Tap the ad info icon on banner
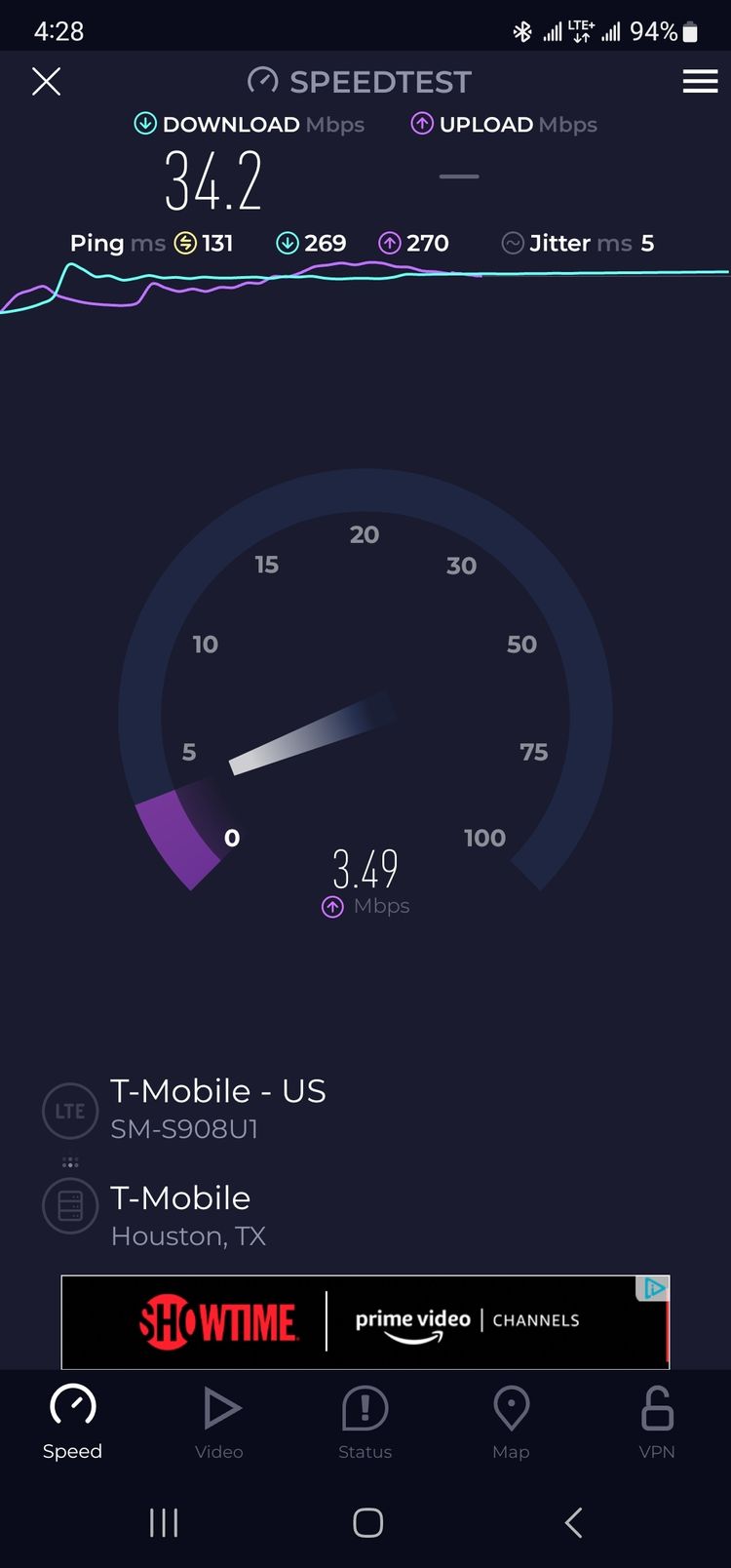The image size is (731, 1568). (x=653, y=1289)
